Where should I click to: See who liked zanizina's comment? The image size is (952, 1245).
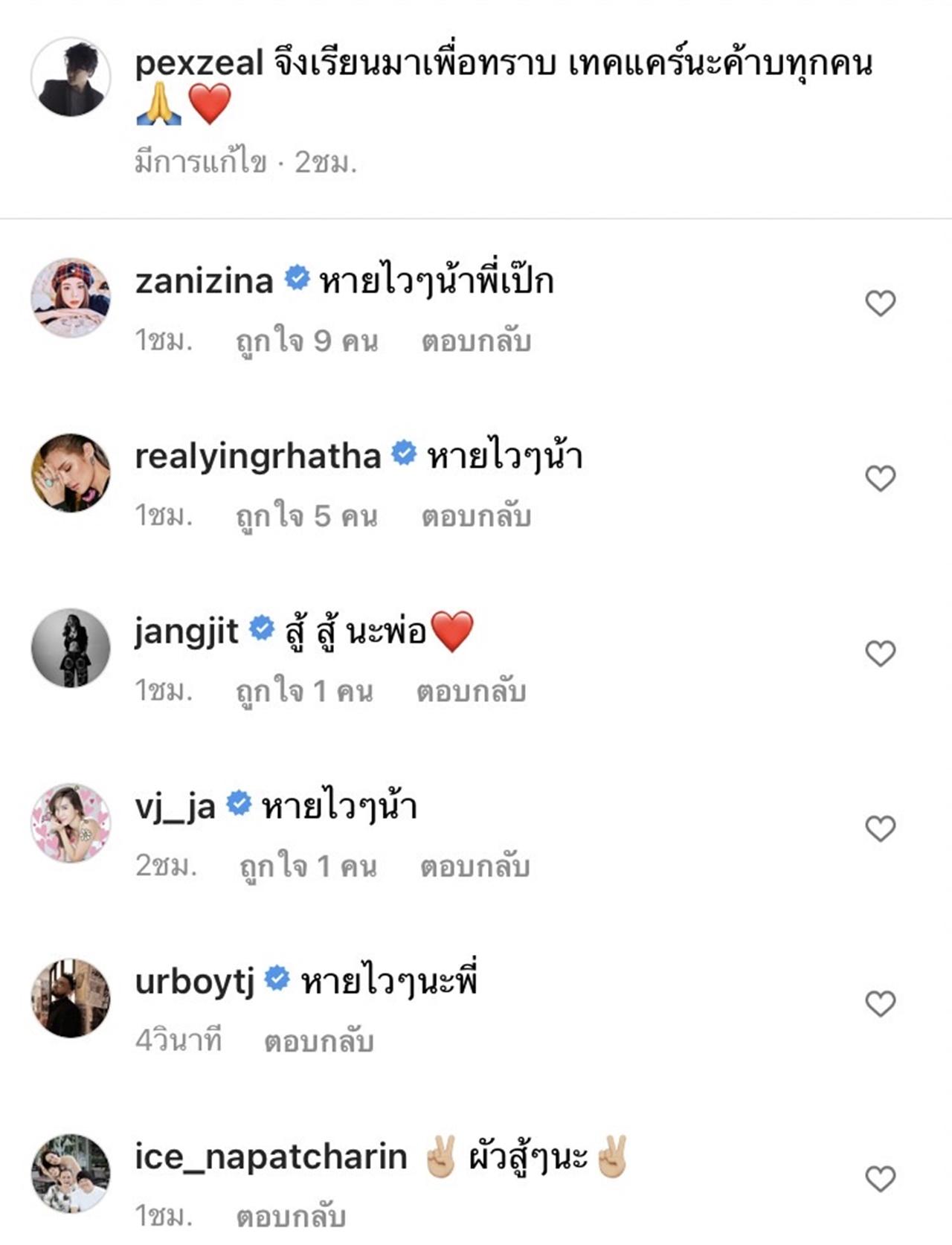pyautogui.click(x=307, y=341)
